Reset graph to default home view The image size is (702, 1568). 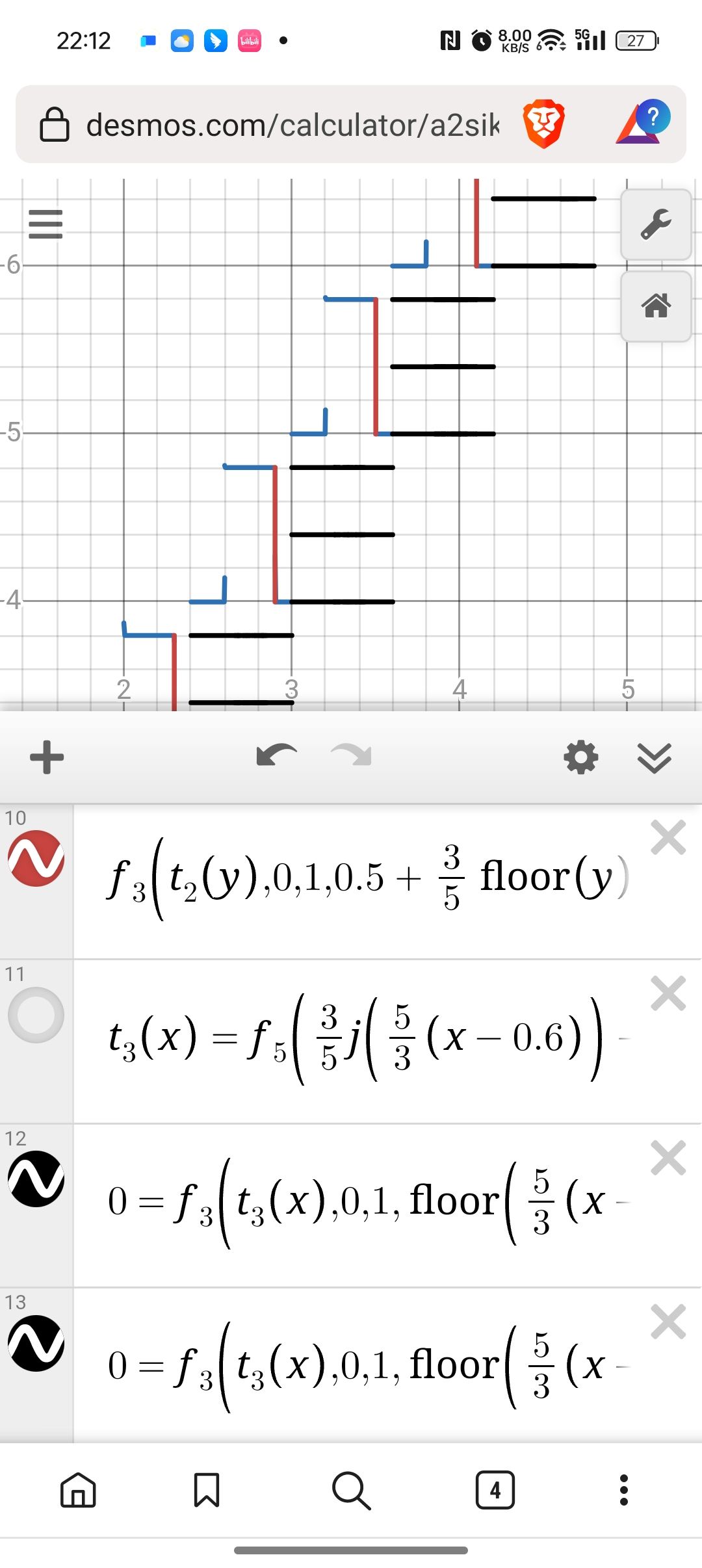click(x=655, y=306)
